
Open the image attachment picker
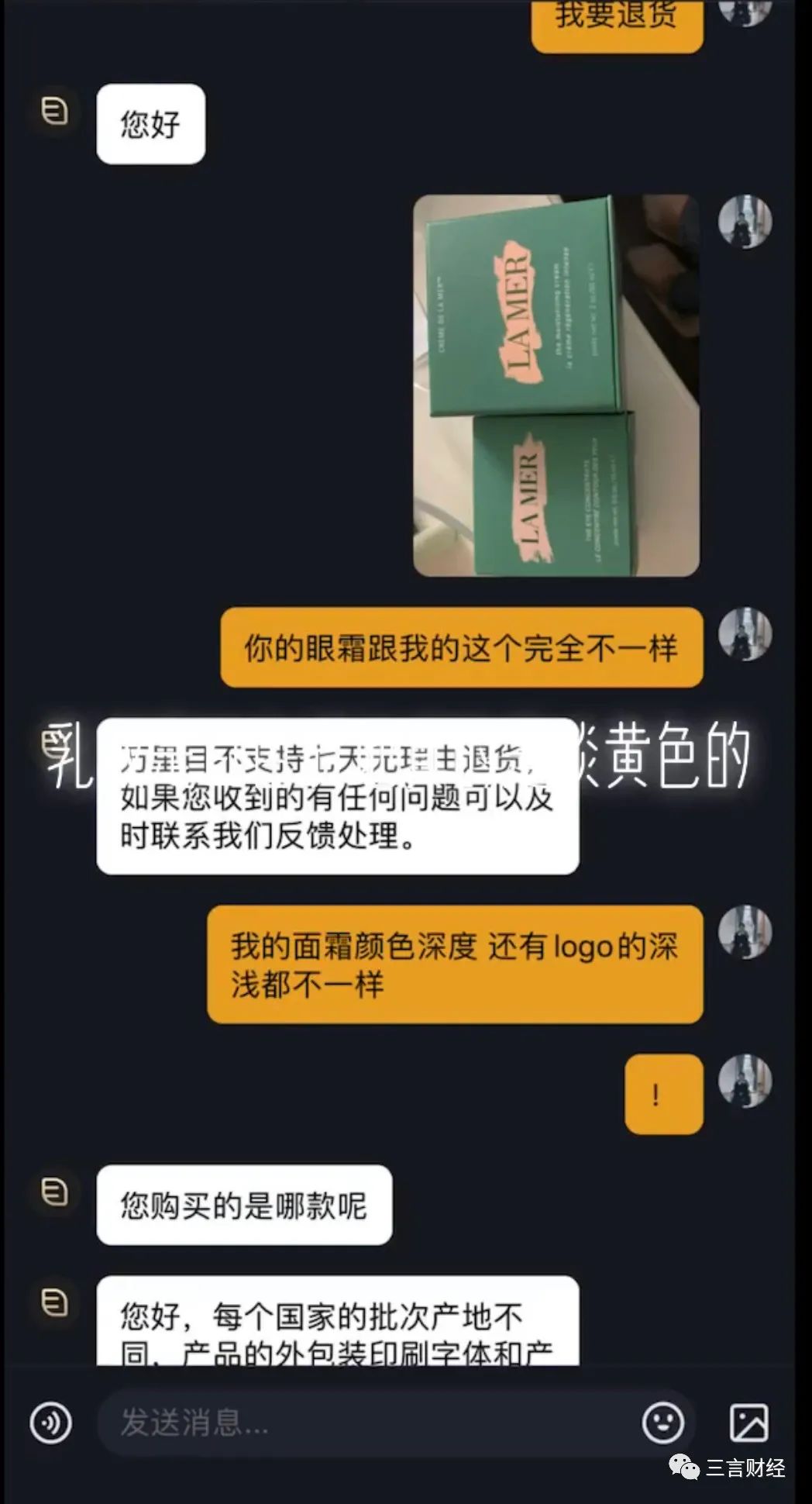click(x=749, y=1423)
